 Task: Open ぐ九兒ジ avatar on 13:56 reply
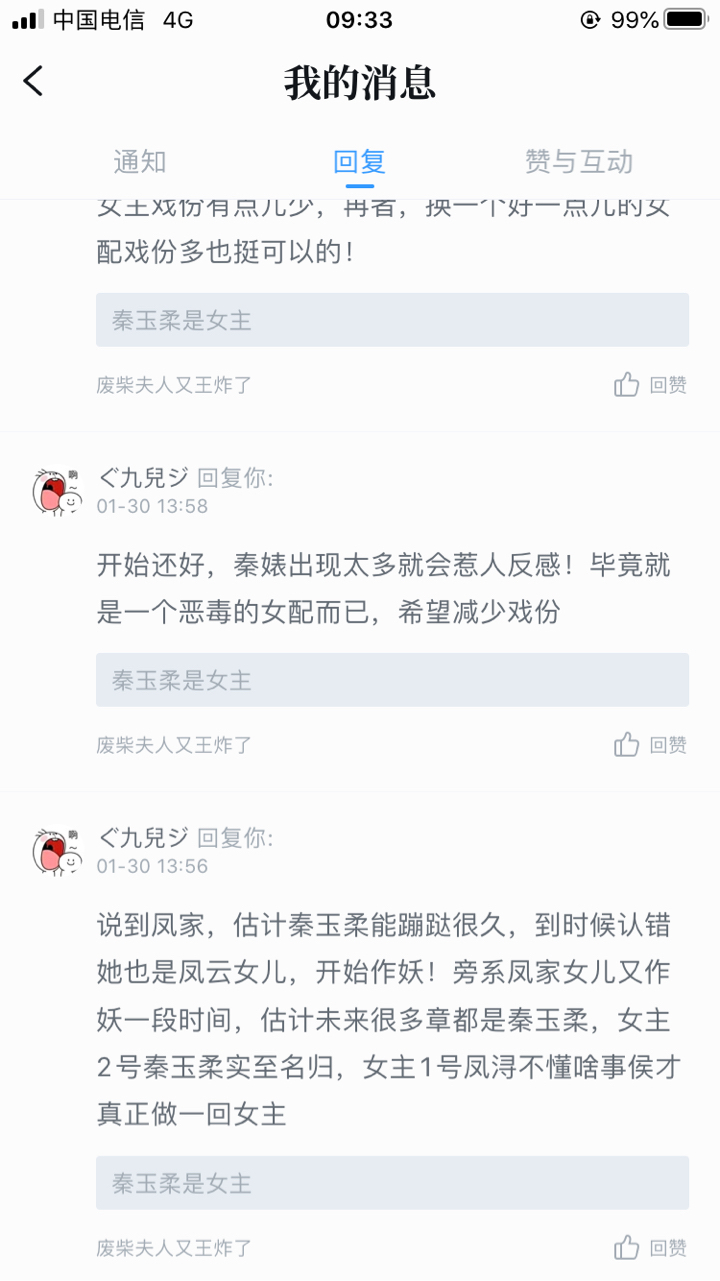point(56,851)
